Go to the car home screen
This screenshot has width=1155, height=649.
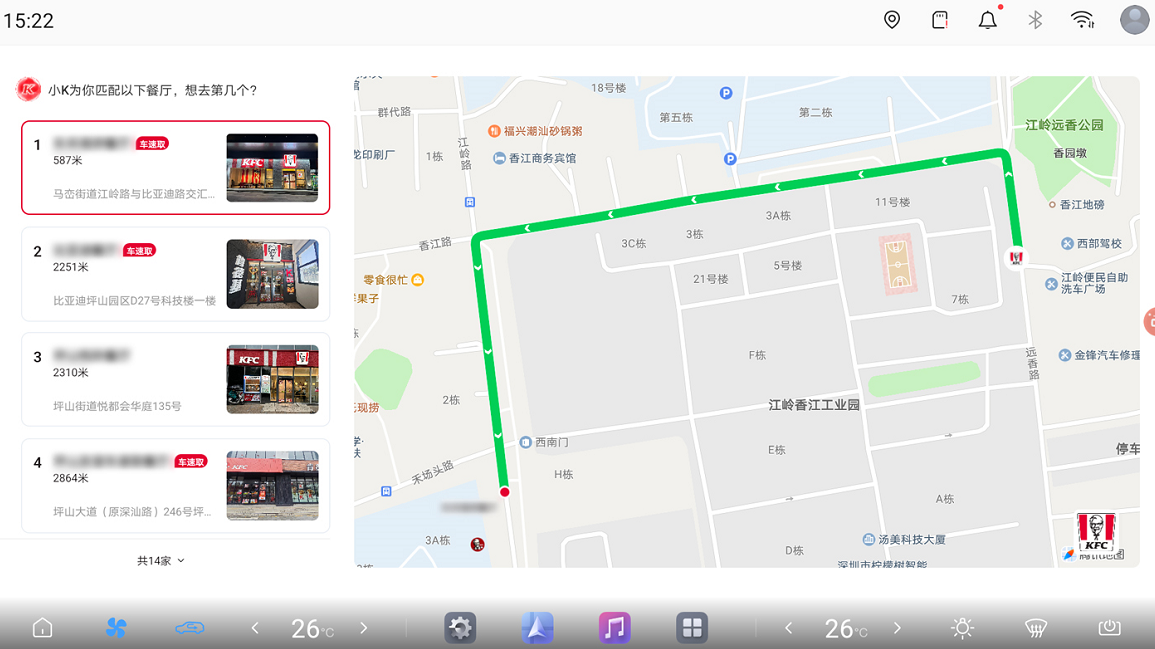coord(42,628)
